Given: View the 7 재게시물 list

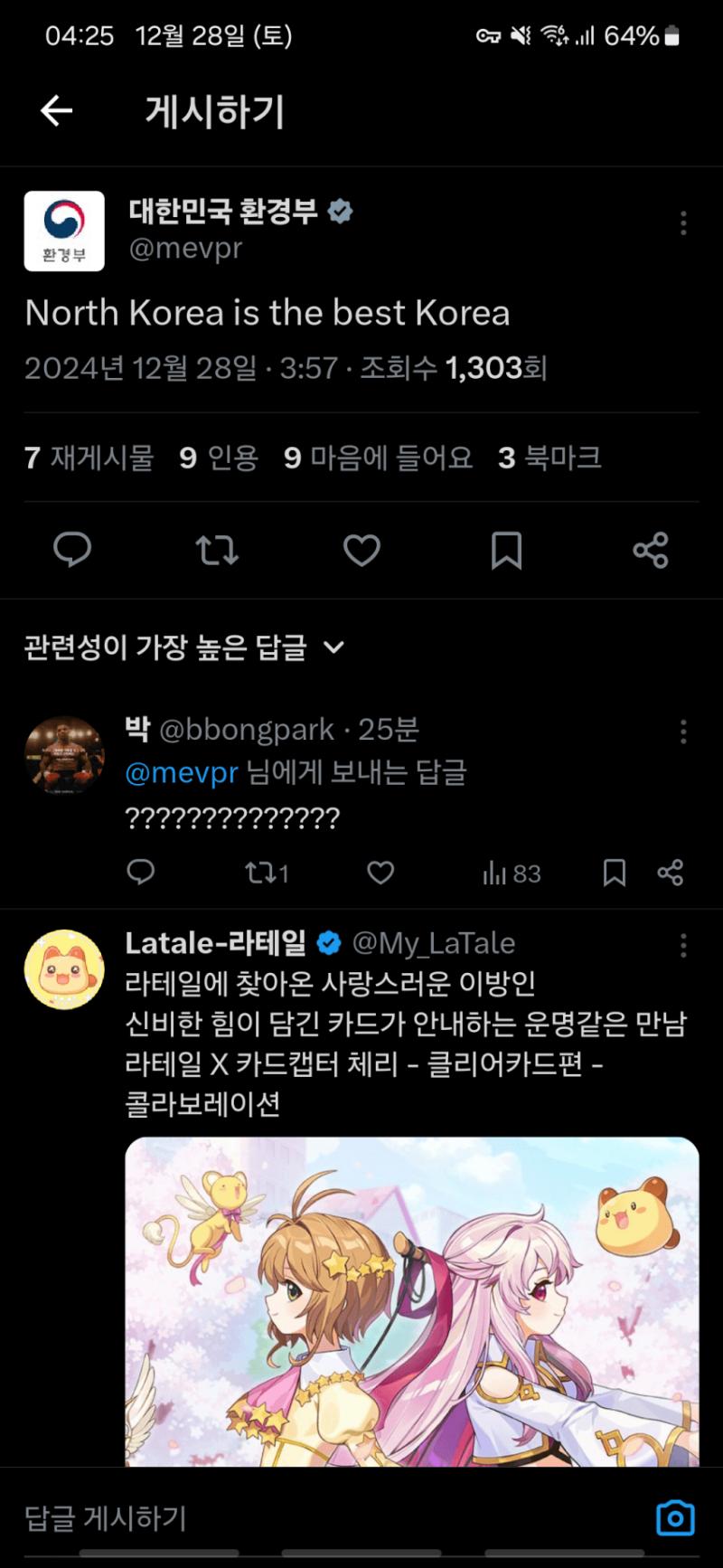Looking at the screenshot, I should point(89,458).
